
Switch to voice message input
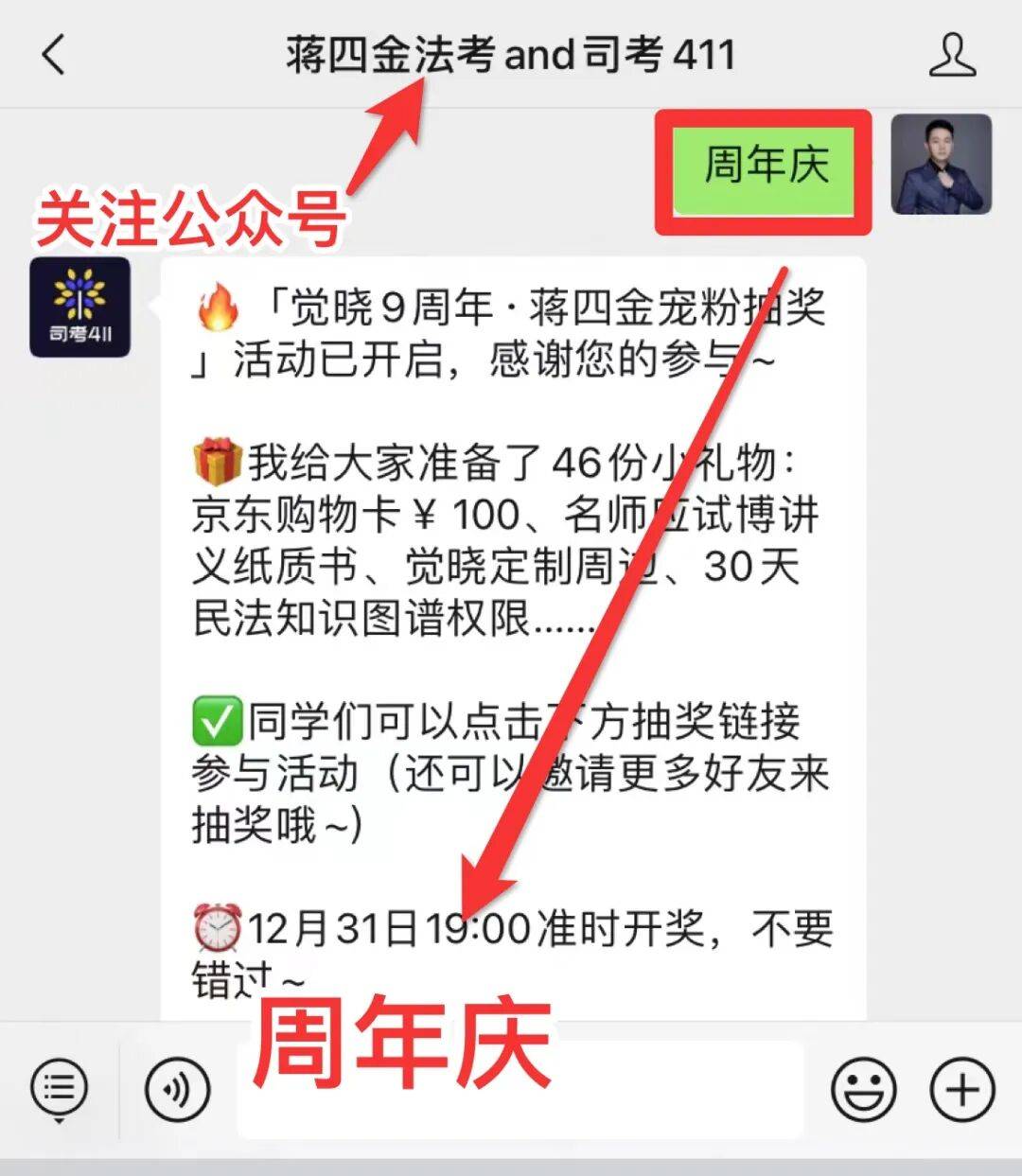(x=177, y=1089)
